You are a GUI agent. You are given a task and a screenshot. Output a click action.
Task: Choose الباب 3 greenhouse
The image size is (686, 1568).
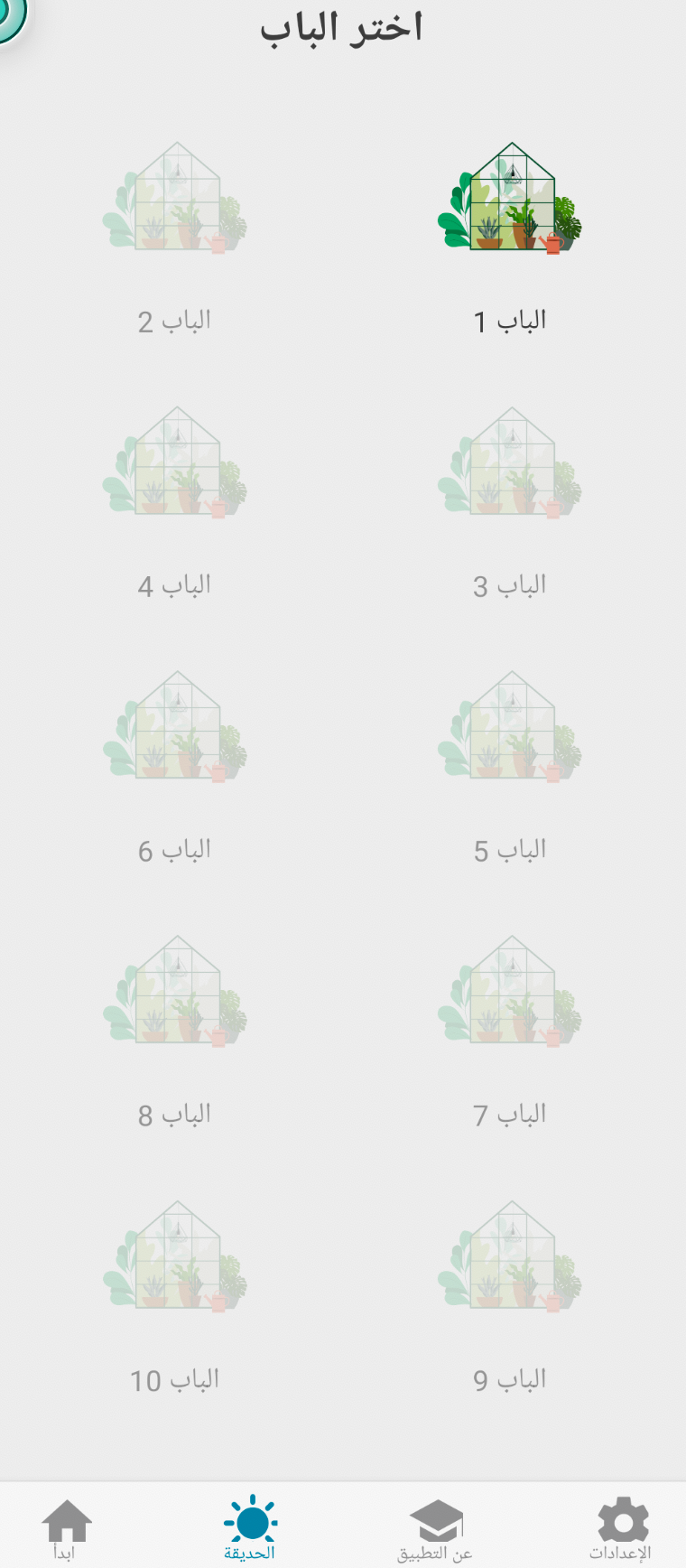[510, 463]
